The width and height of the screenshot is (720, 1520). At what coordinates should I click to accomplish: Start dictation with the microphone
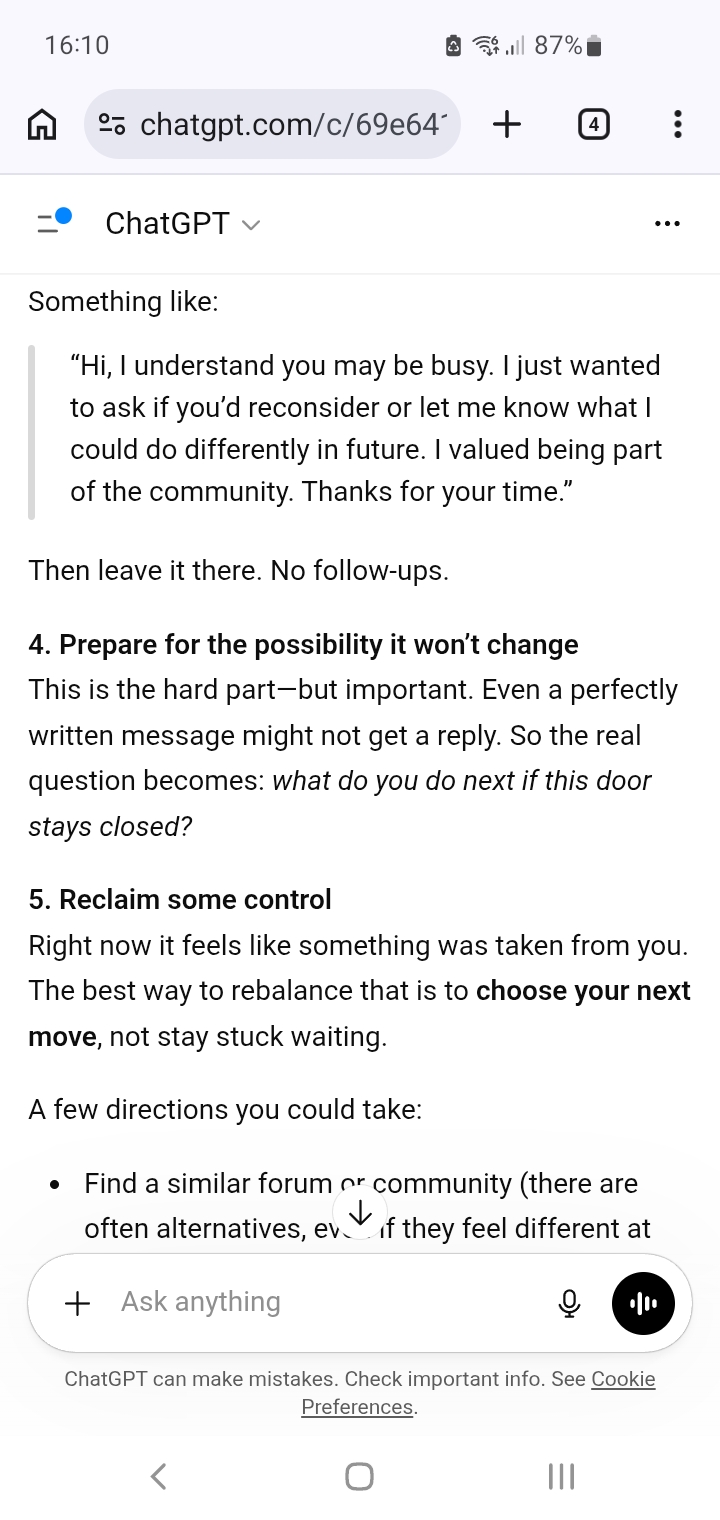point(569,1302)
